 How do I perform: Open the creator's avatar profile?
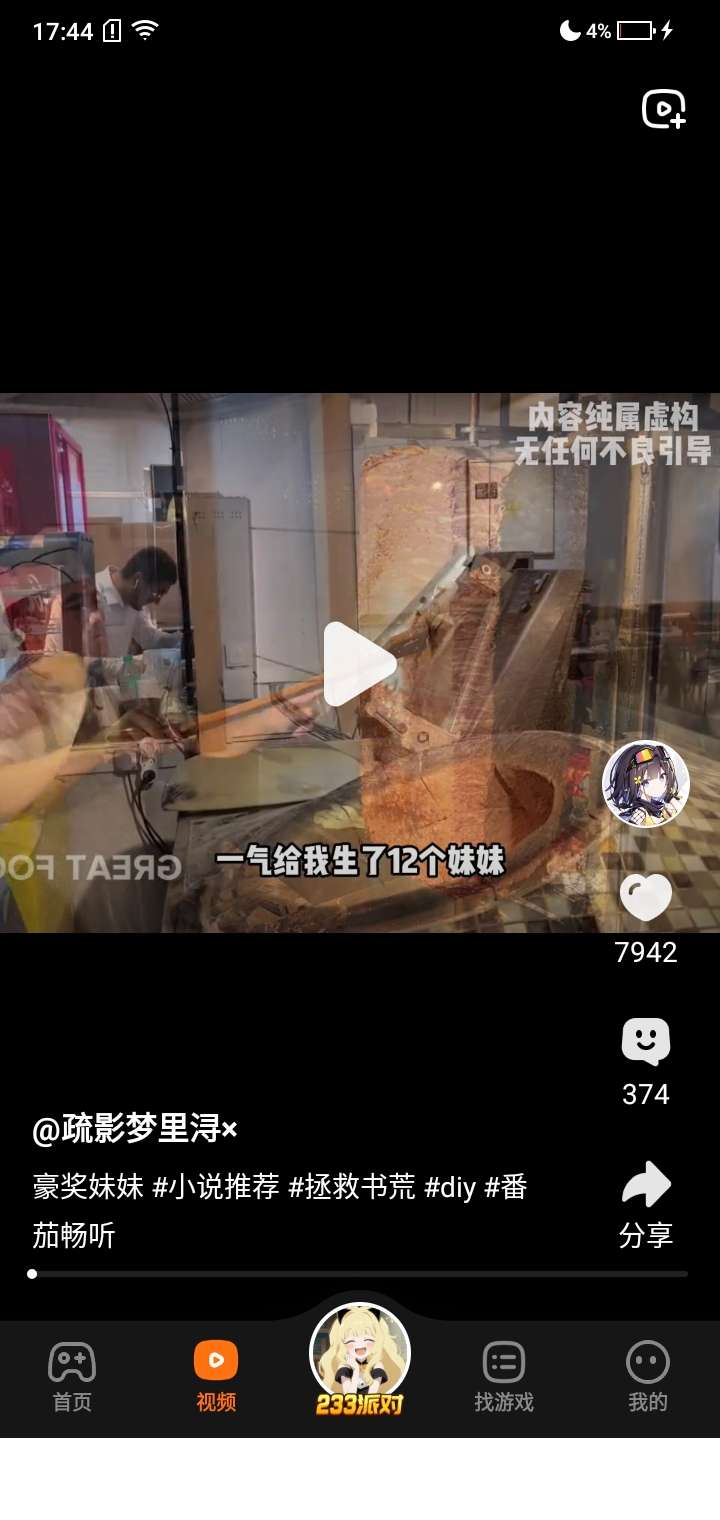tap(646, 784)
